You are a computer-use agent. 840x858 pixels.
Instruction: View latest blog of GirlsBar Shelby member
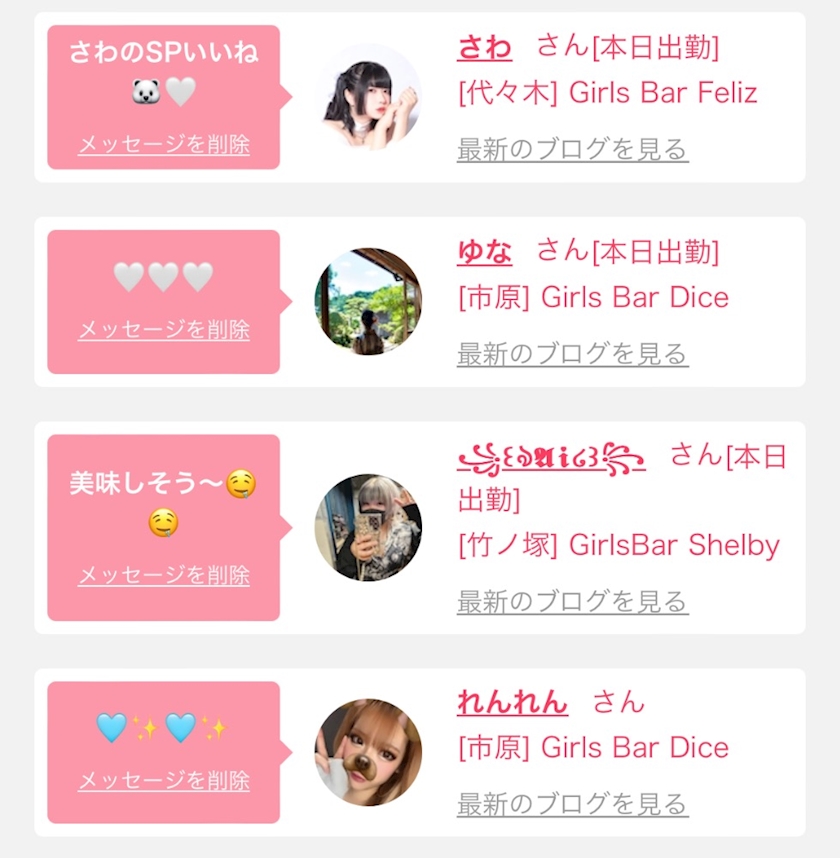click(572, 602)
